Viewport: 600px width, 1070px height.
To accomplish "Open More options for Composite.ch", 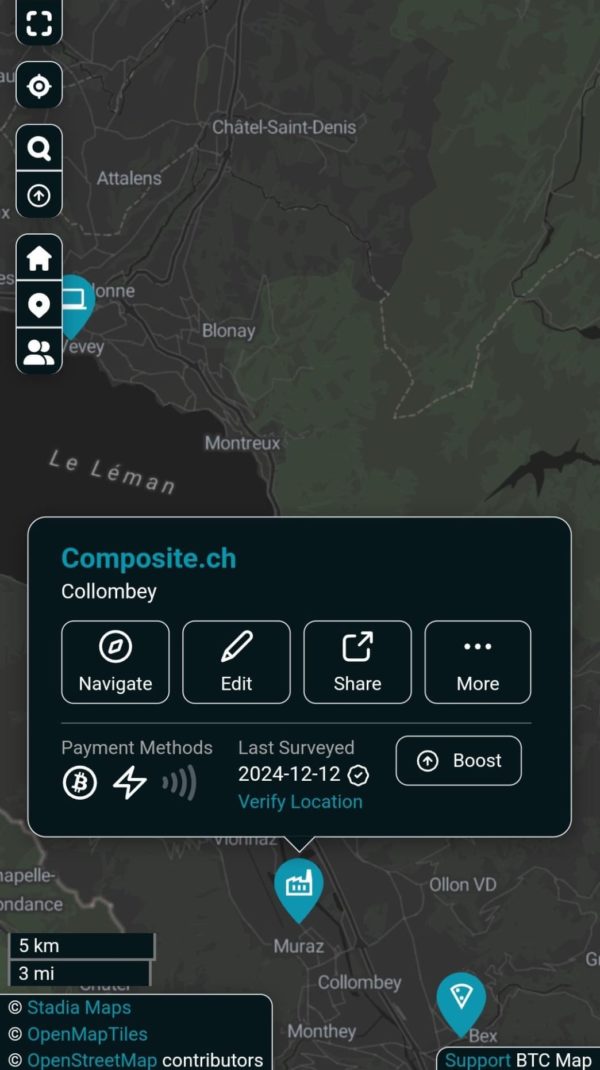I will pyautogui.click(x=478, y=662).
